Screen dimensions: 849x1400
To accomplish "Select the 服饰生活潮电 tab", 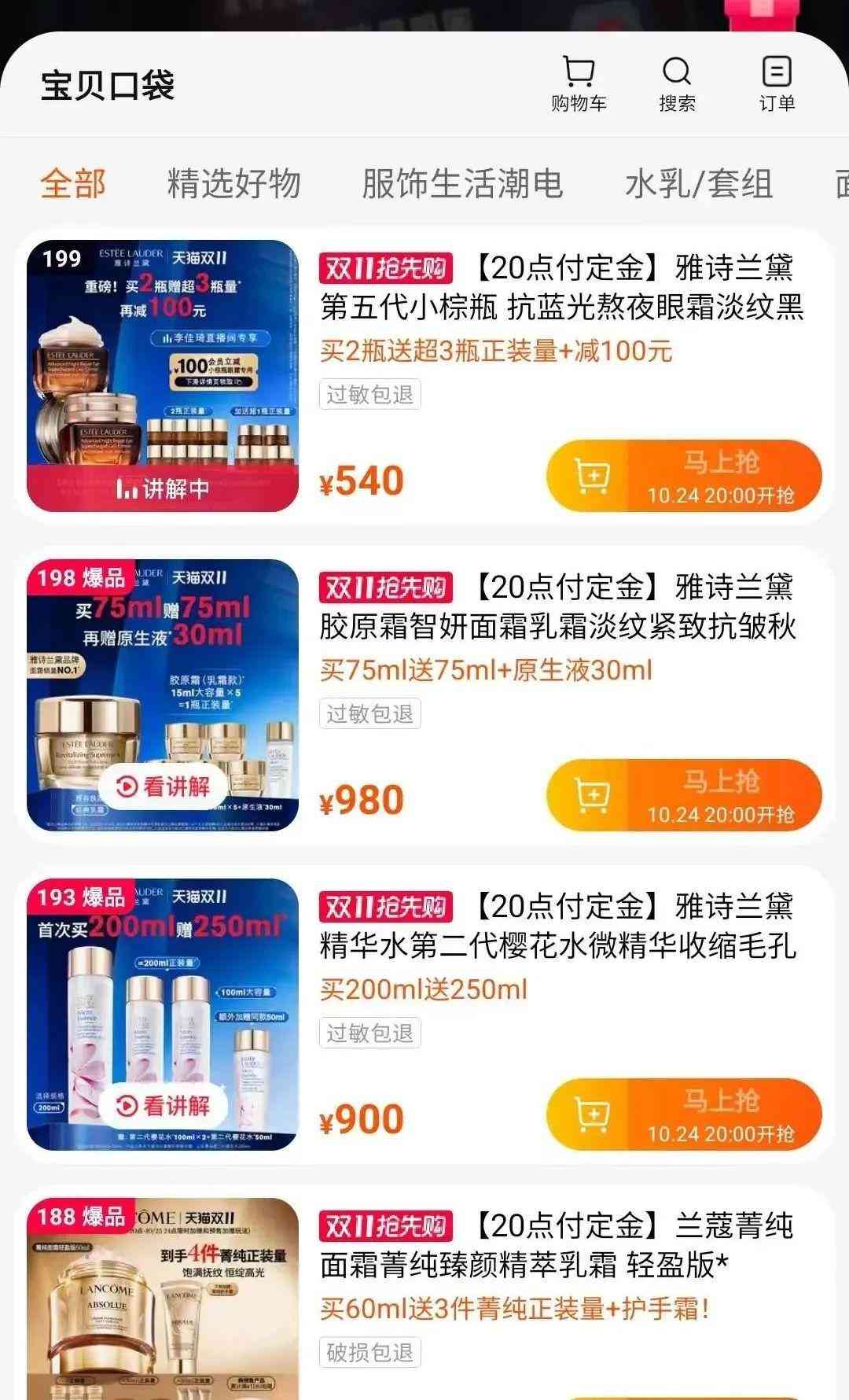I will [x=462, y=184].
